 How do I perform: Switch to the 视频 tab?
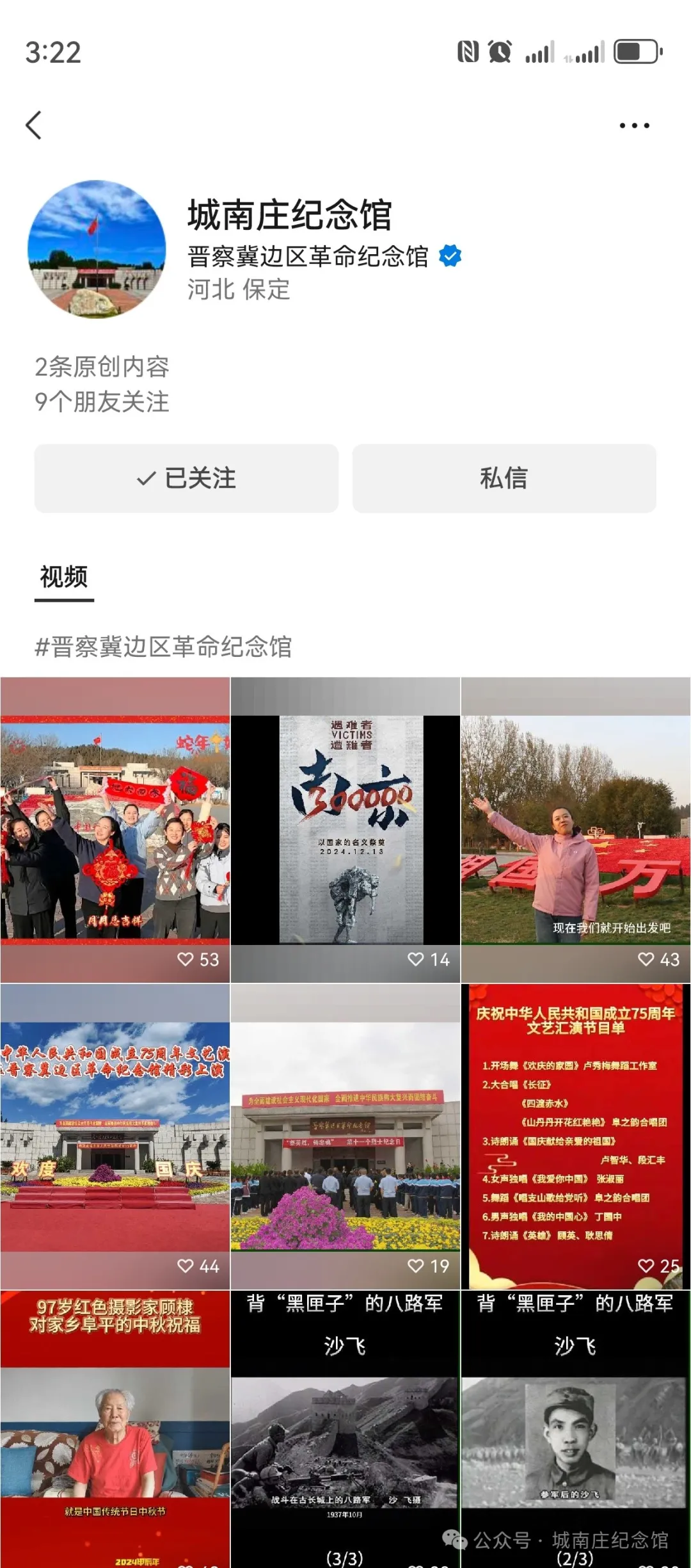[63, 578]
